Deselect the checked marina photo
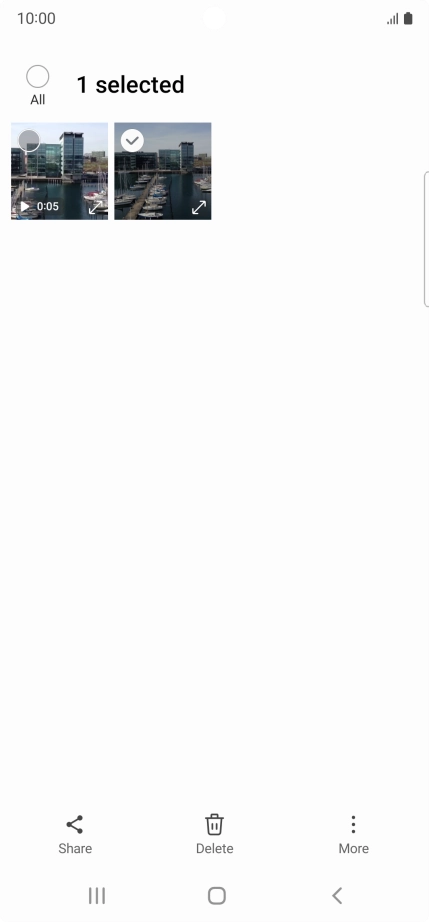429x922 pixels. [x=132, y=141]
